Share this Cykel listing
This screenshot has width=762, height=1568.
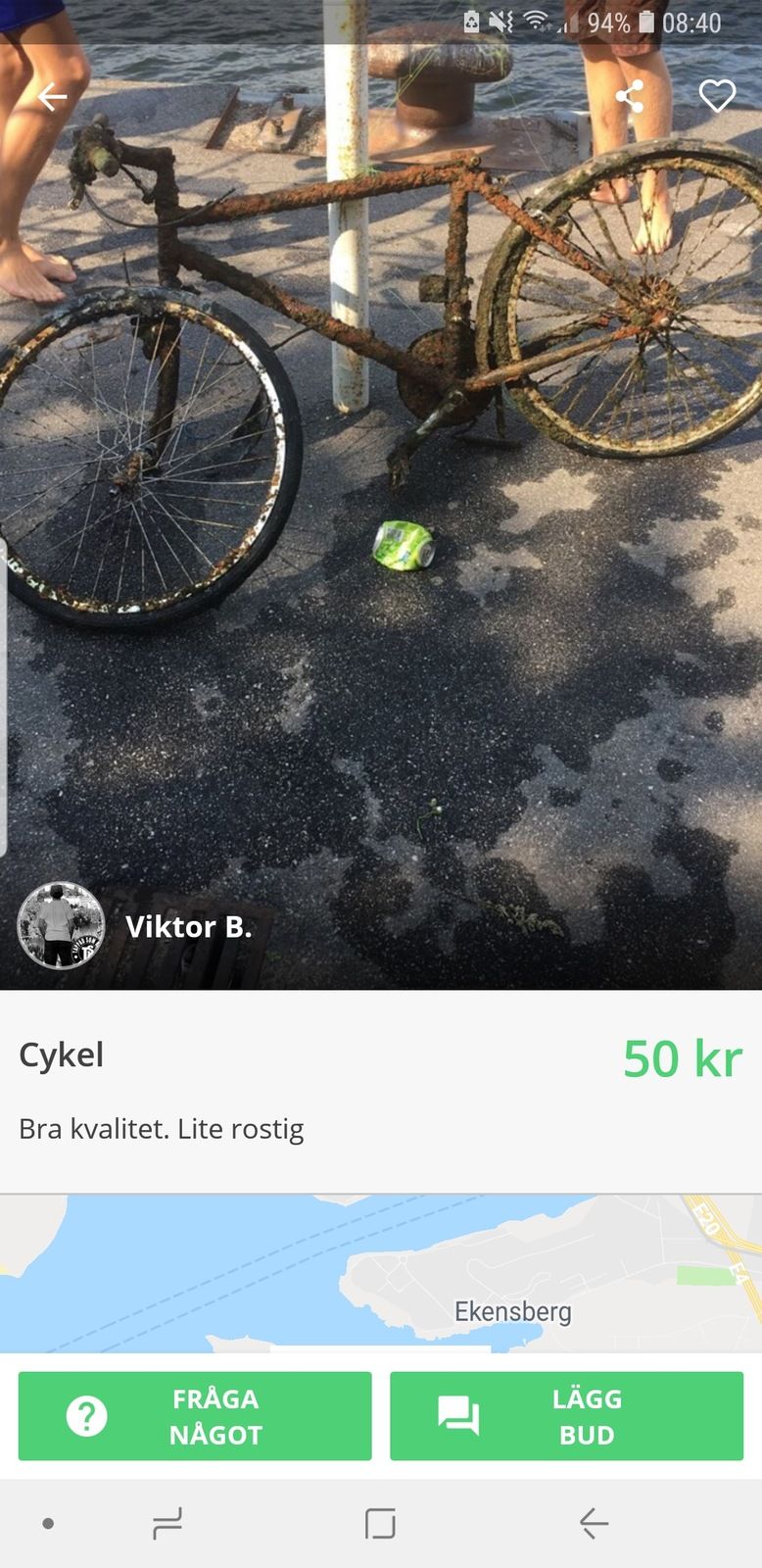[x=630, y=96]
